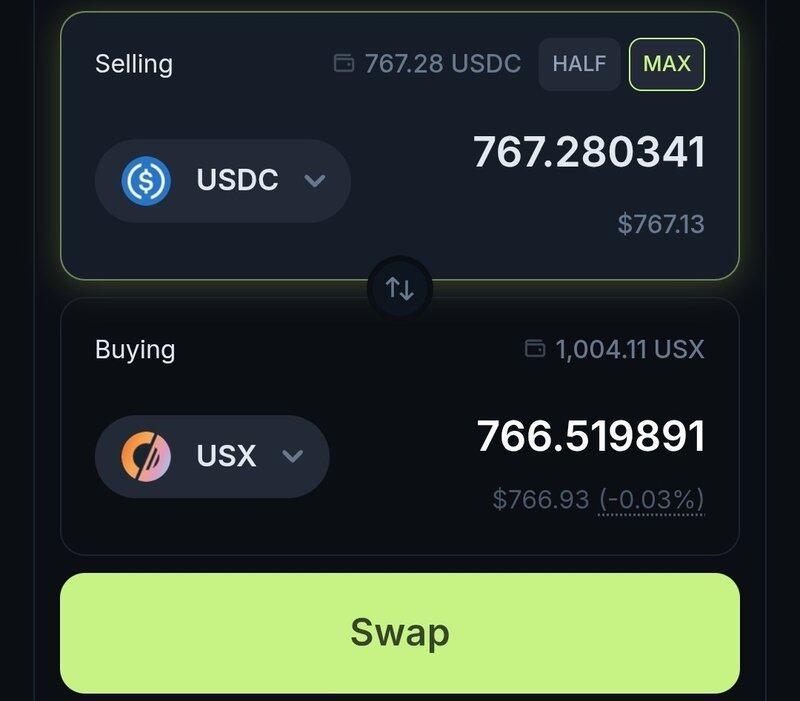Open the USDC token selector

[222, 181]
